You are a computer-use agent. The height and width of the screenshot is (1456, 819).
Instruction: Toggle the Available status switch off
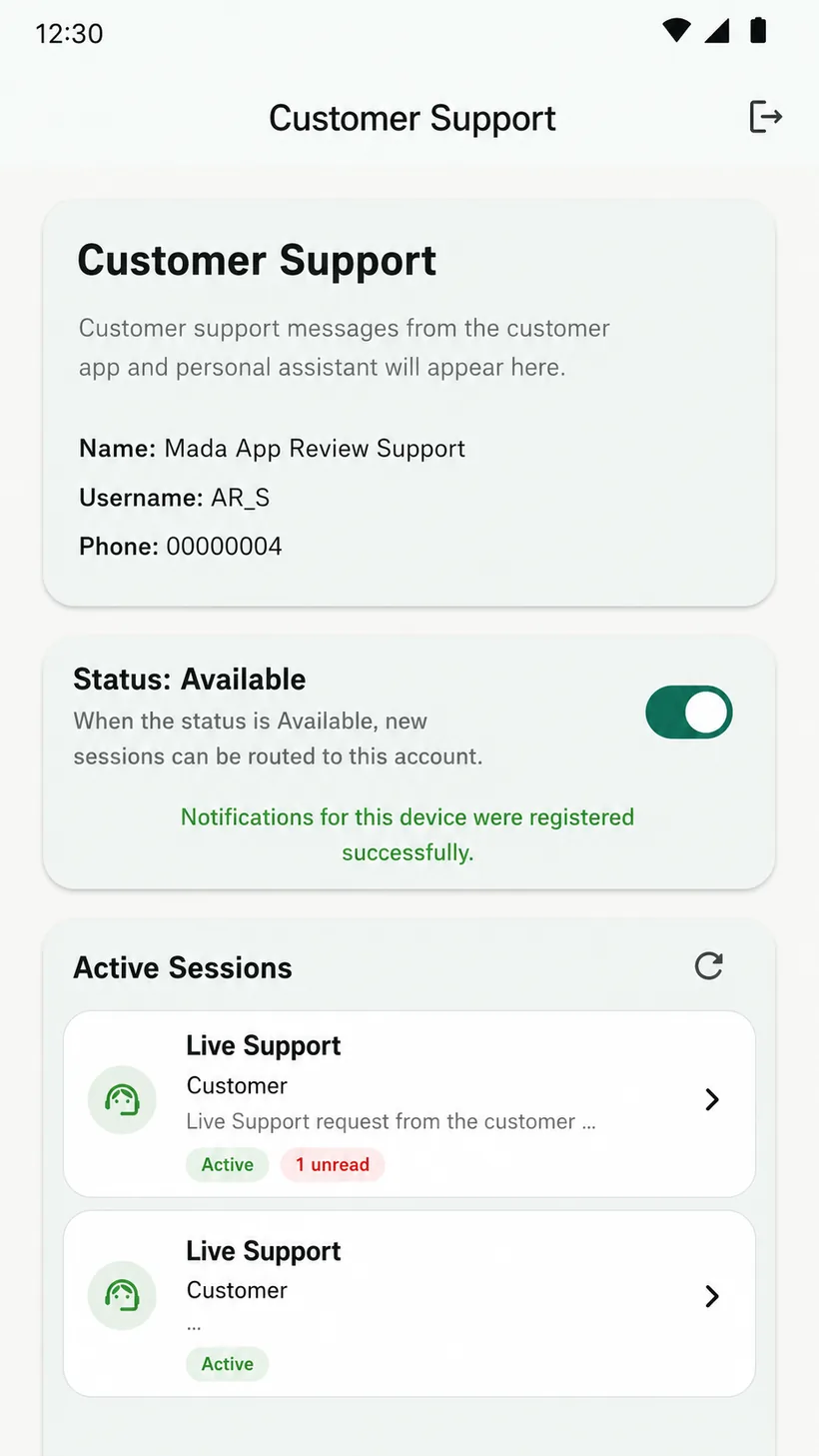(689, 713)
